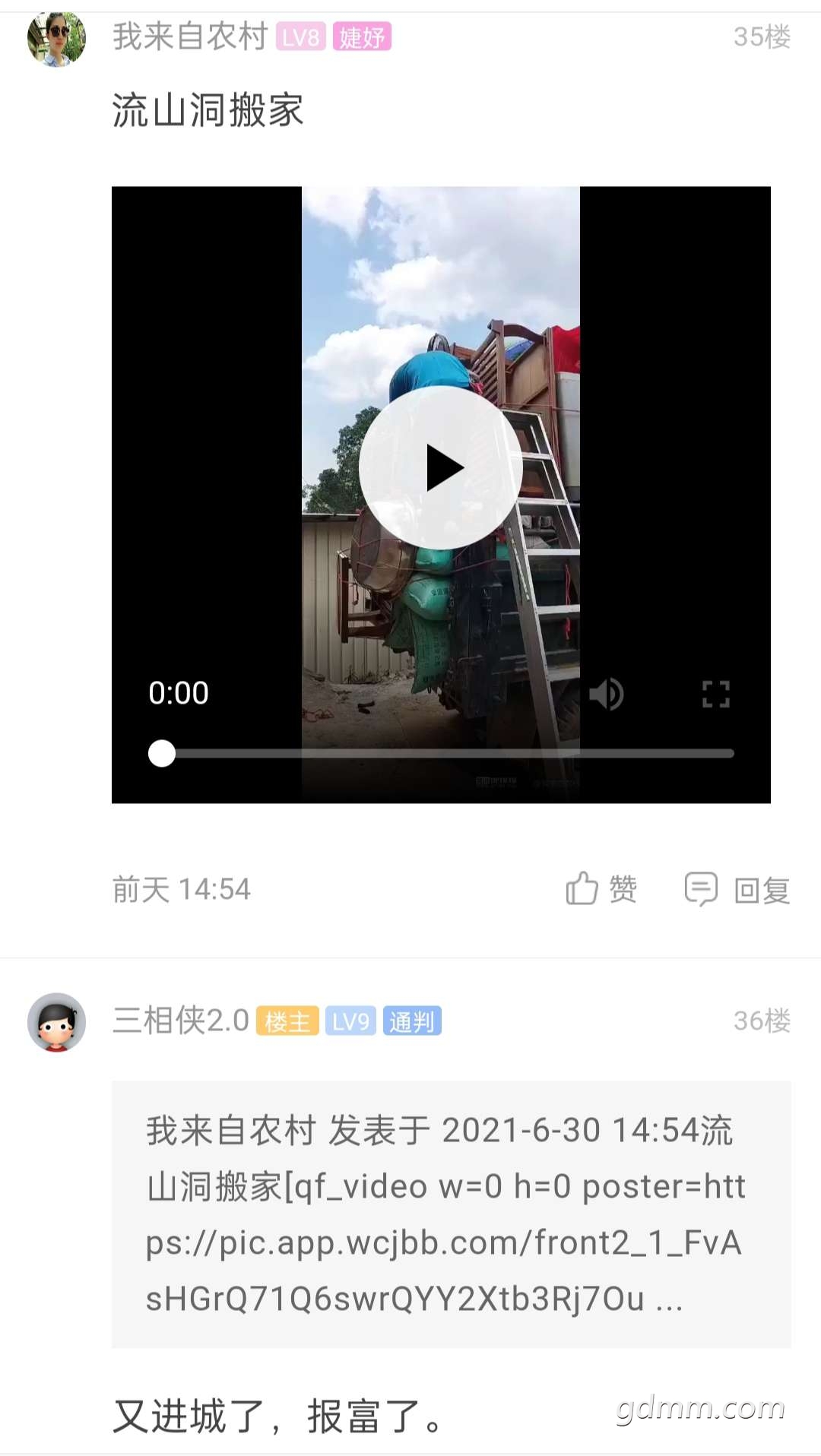Open the quoted post from 我来自农村

pyautogui.click(x=451, y=1214)
